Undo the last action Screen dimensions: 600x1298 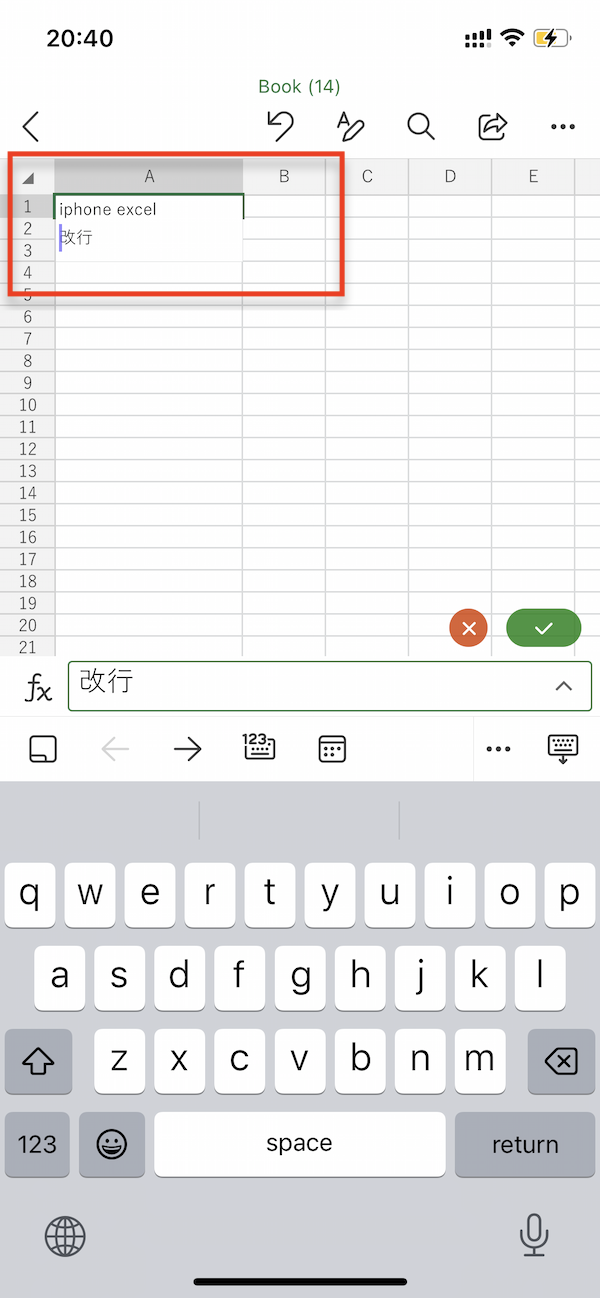coord(280,126)
